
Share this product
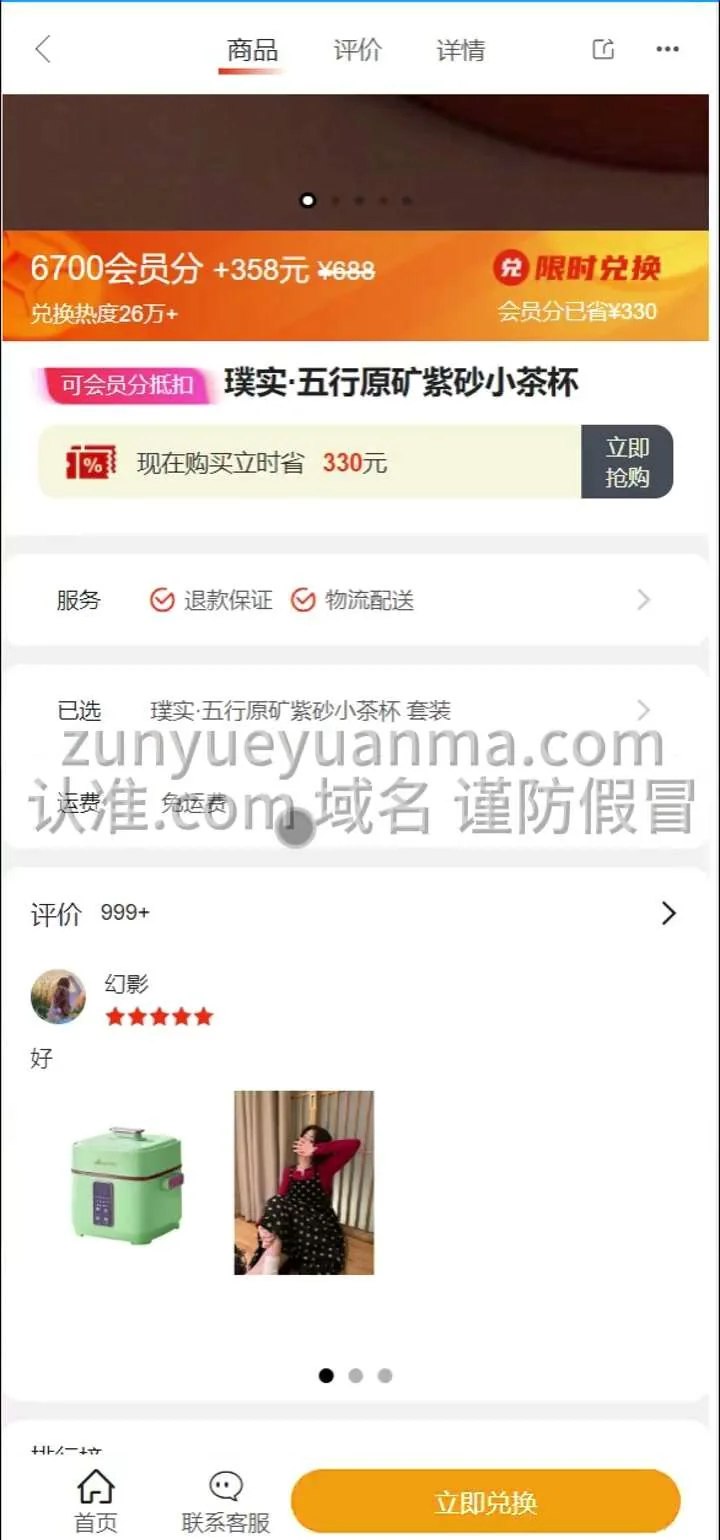[x=603, y=49]
